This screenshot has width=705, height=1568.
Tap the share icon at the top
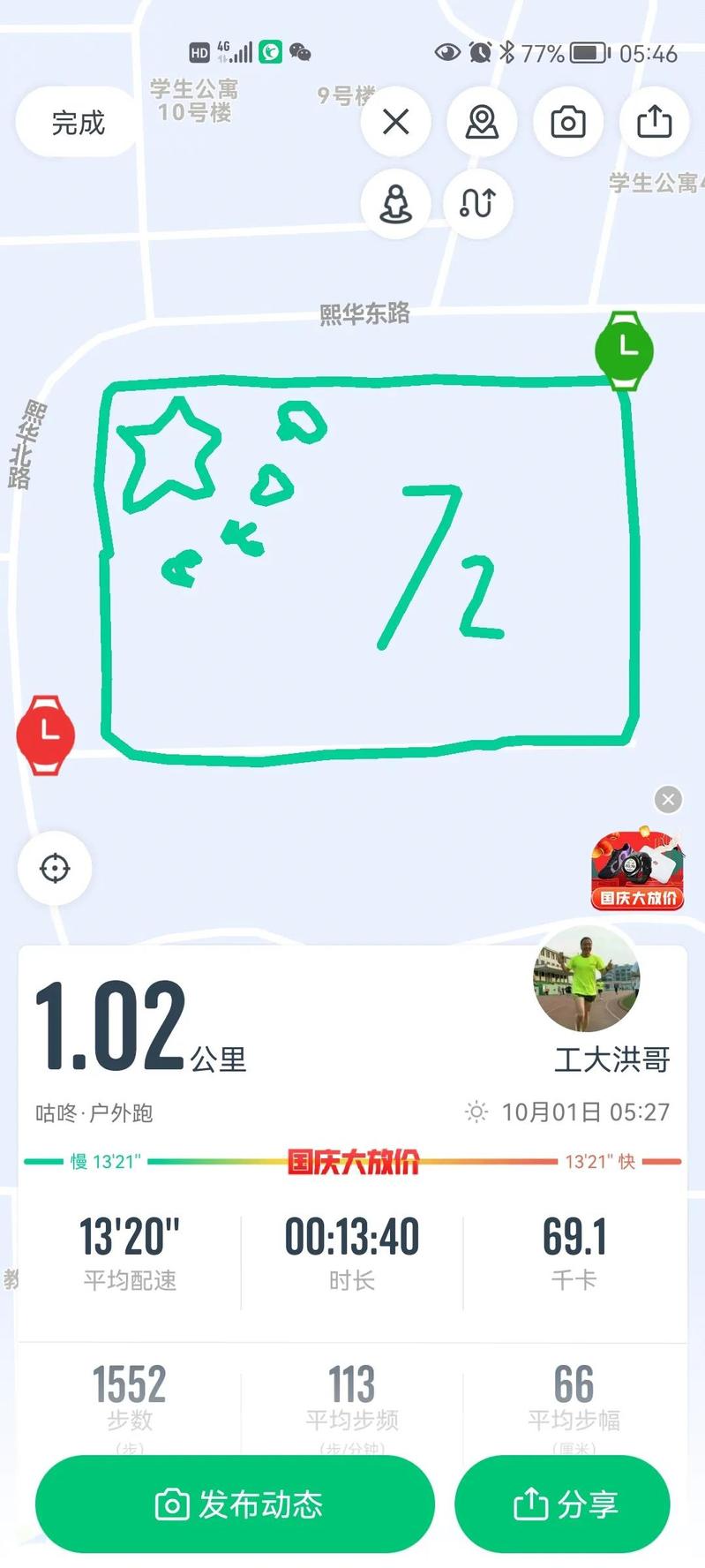654,122
